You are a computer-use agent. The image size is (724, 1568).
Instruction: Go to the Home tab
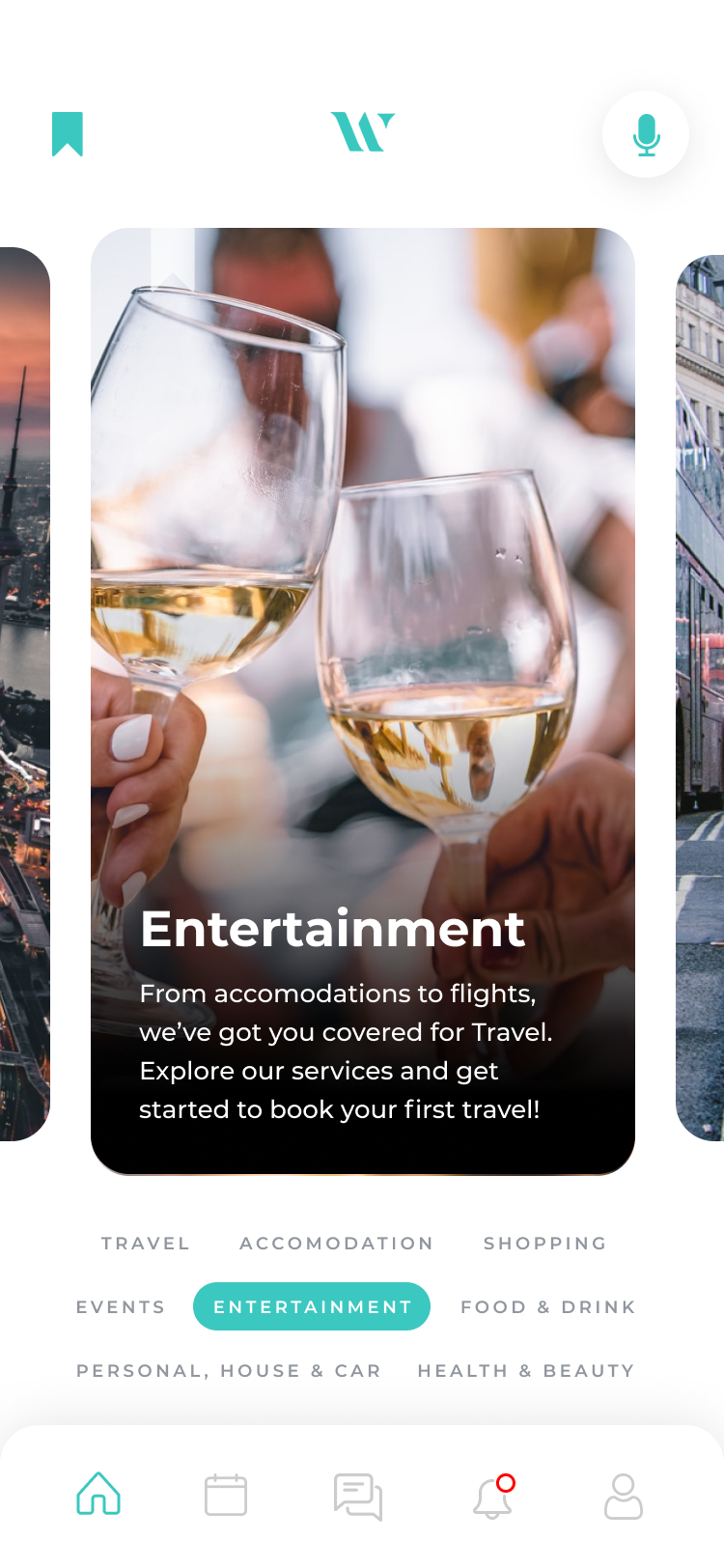98,1494
